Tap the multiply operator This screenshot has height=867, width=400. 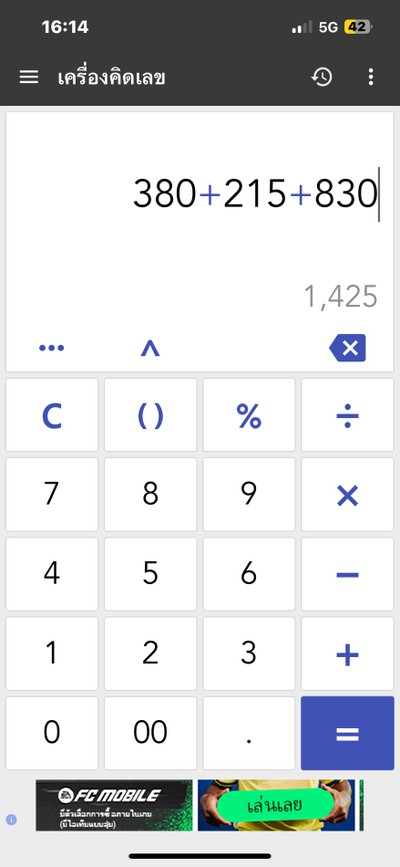coord(347,495)
